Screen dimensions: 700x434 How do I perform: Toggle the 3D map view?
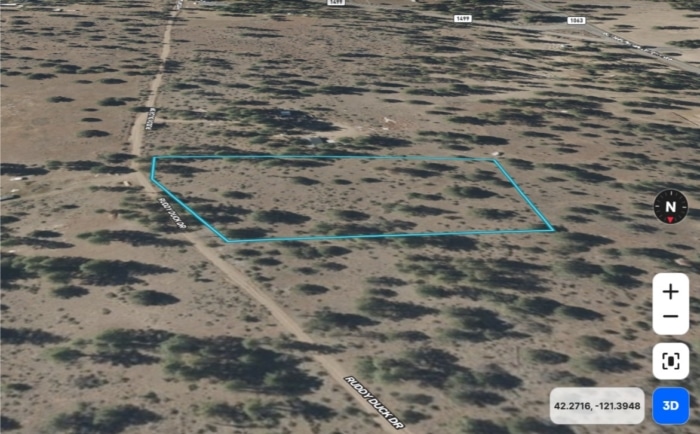tap(670, 406)
